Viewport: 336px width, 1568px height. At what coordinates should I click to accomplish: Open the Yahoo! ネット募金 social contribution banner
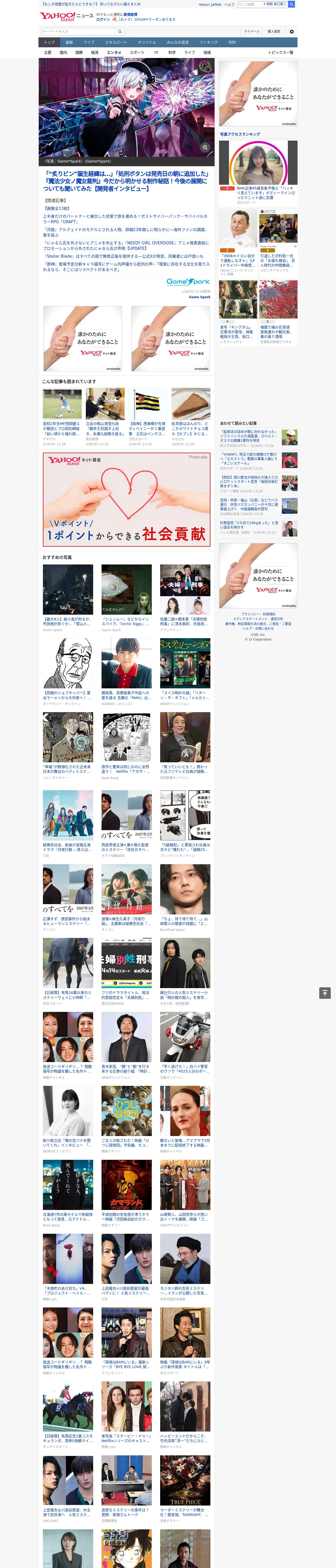point(126,500)
